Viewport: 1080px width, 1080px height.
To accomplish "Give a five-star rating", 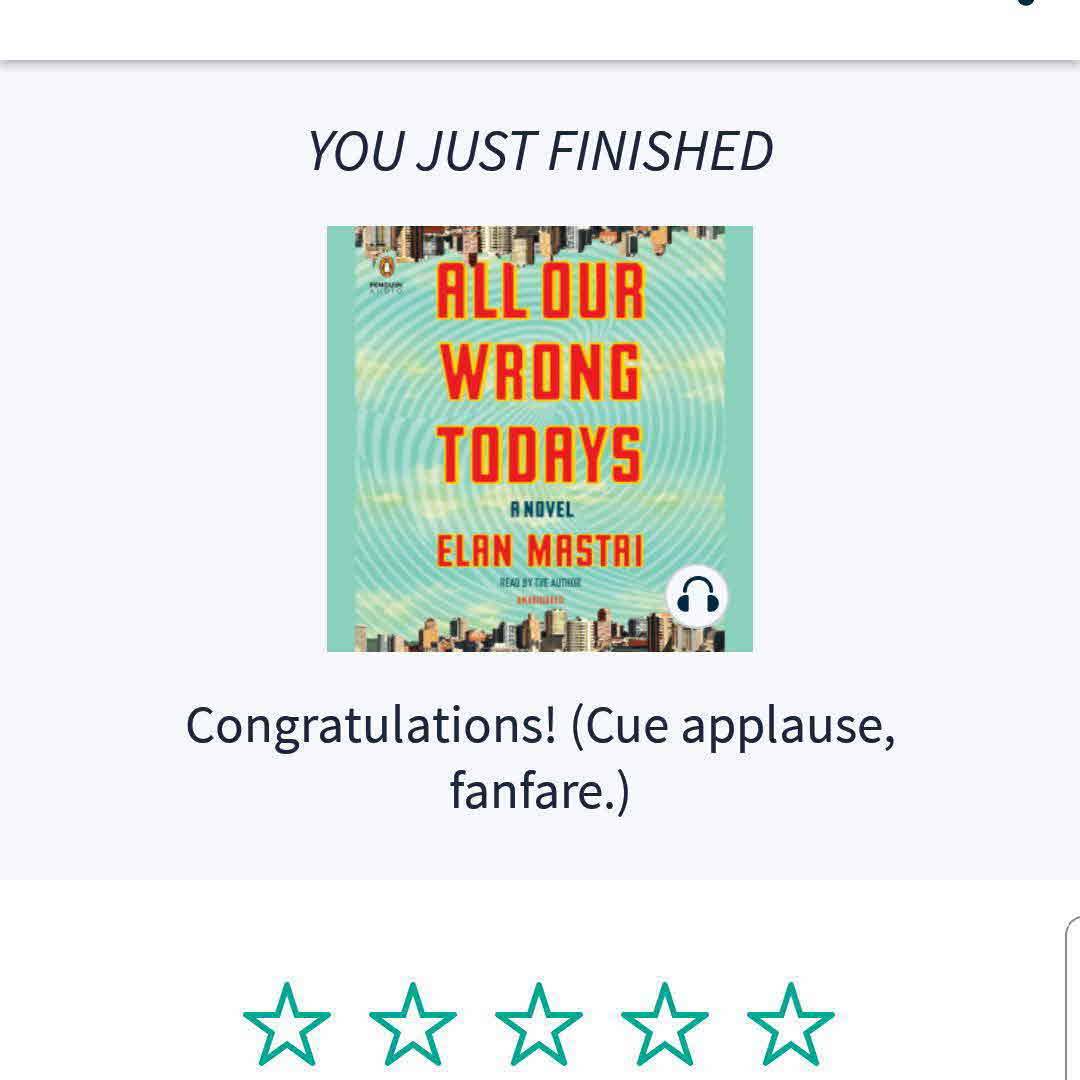I will 791,1027.
